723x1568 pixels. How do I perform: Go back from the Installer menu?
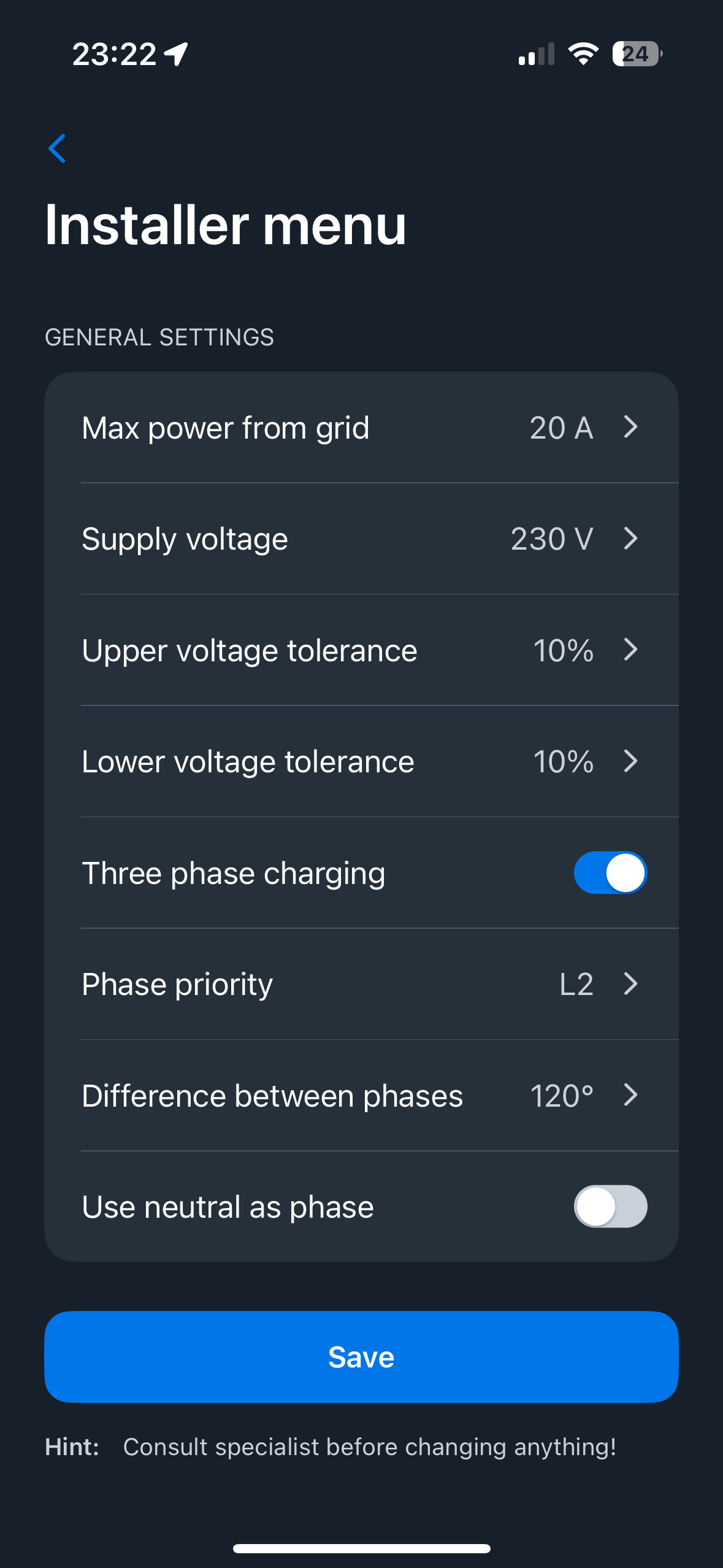57,148
